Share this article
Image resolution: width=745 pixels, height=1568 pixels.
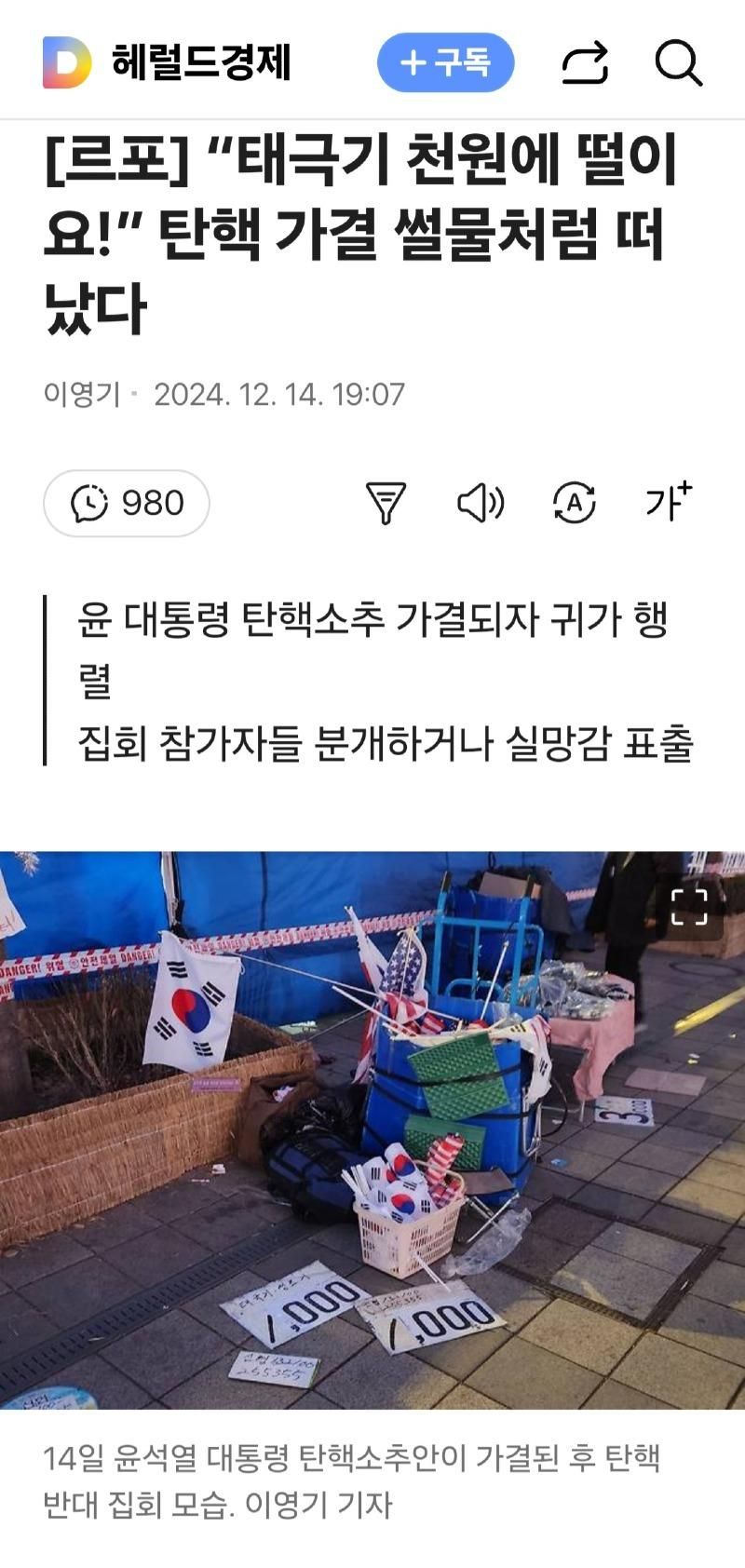(x=586, y=63)
